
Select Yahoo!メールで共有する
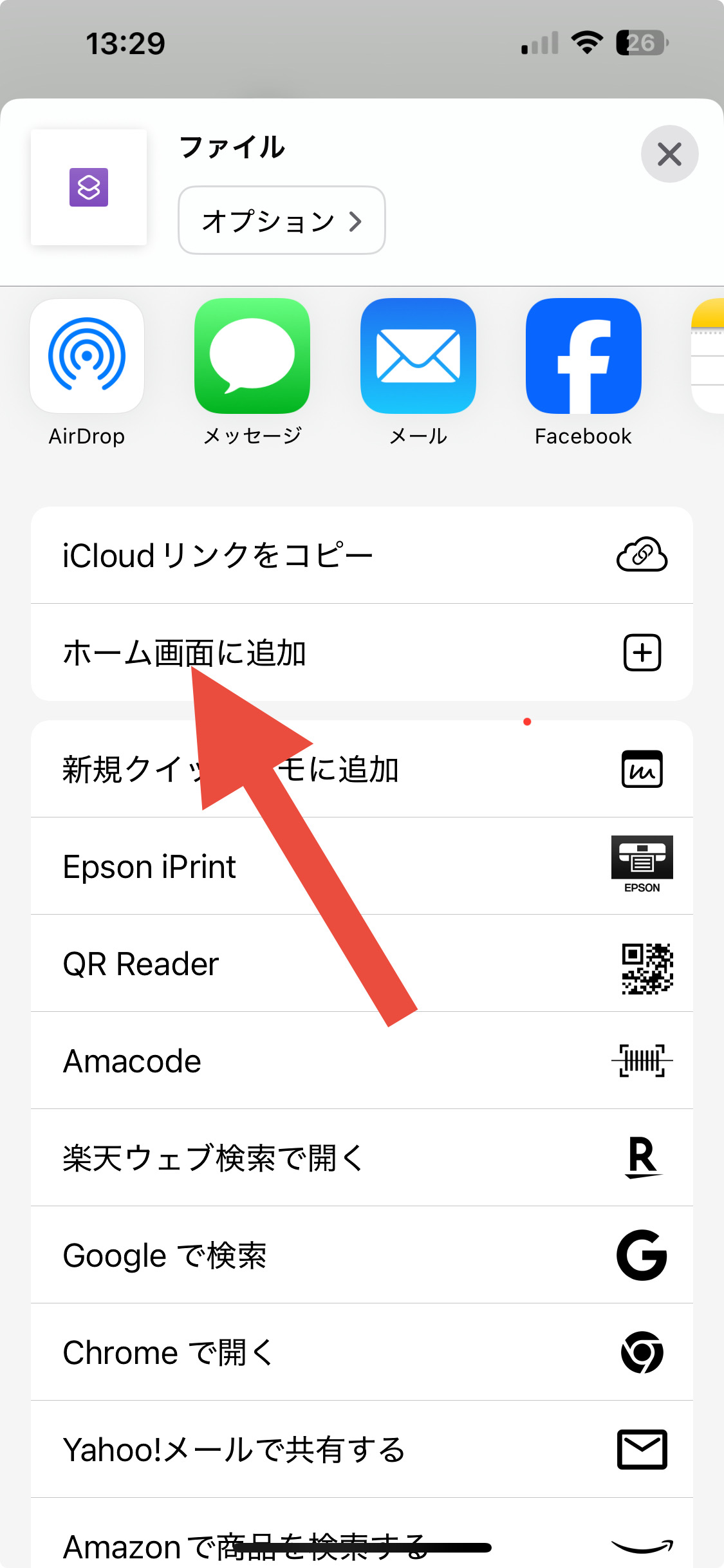click(x=362, y=1450)
